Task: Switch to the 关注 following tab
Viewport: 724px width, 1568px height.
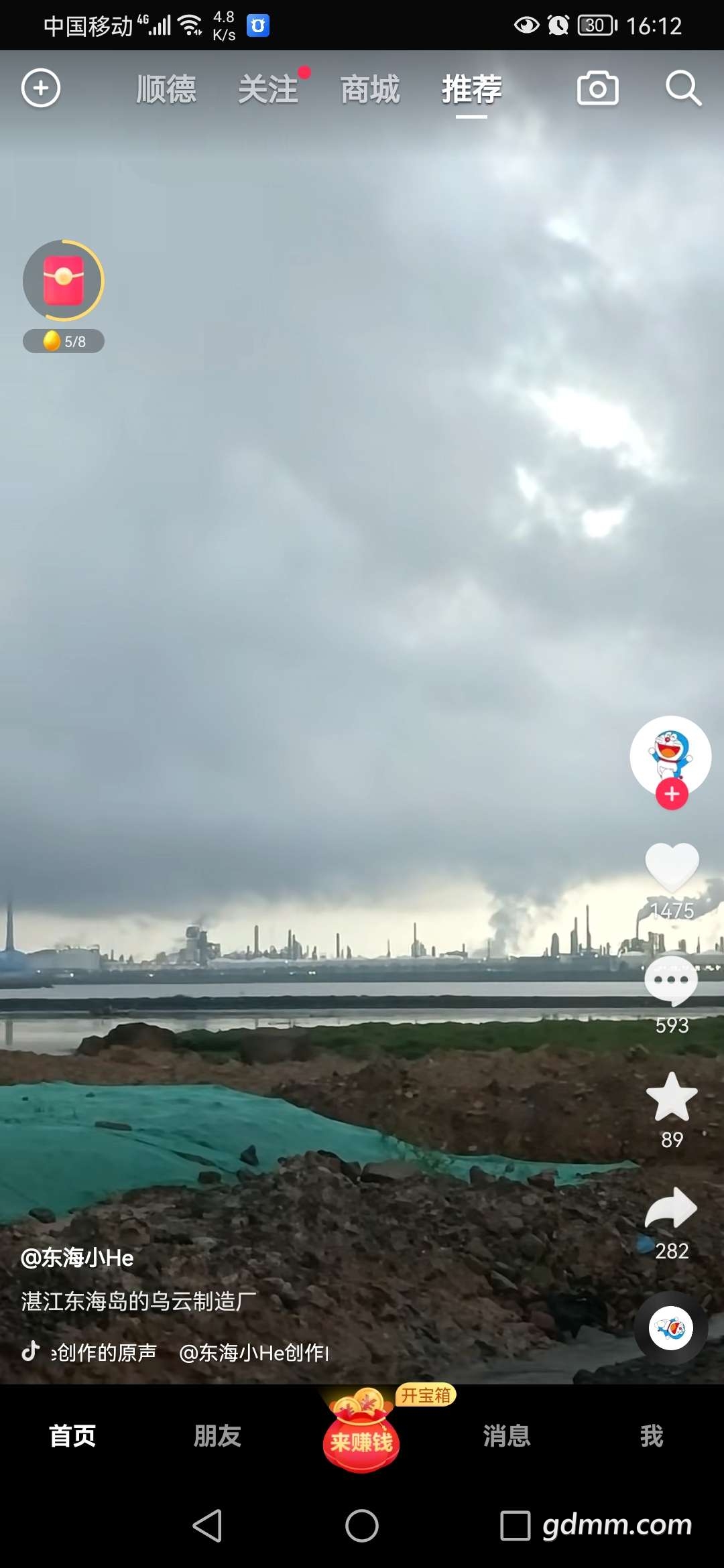Action: (268, 89)
